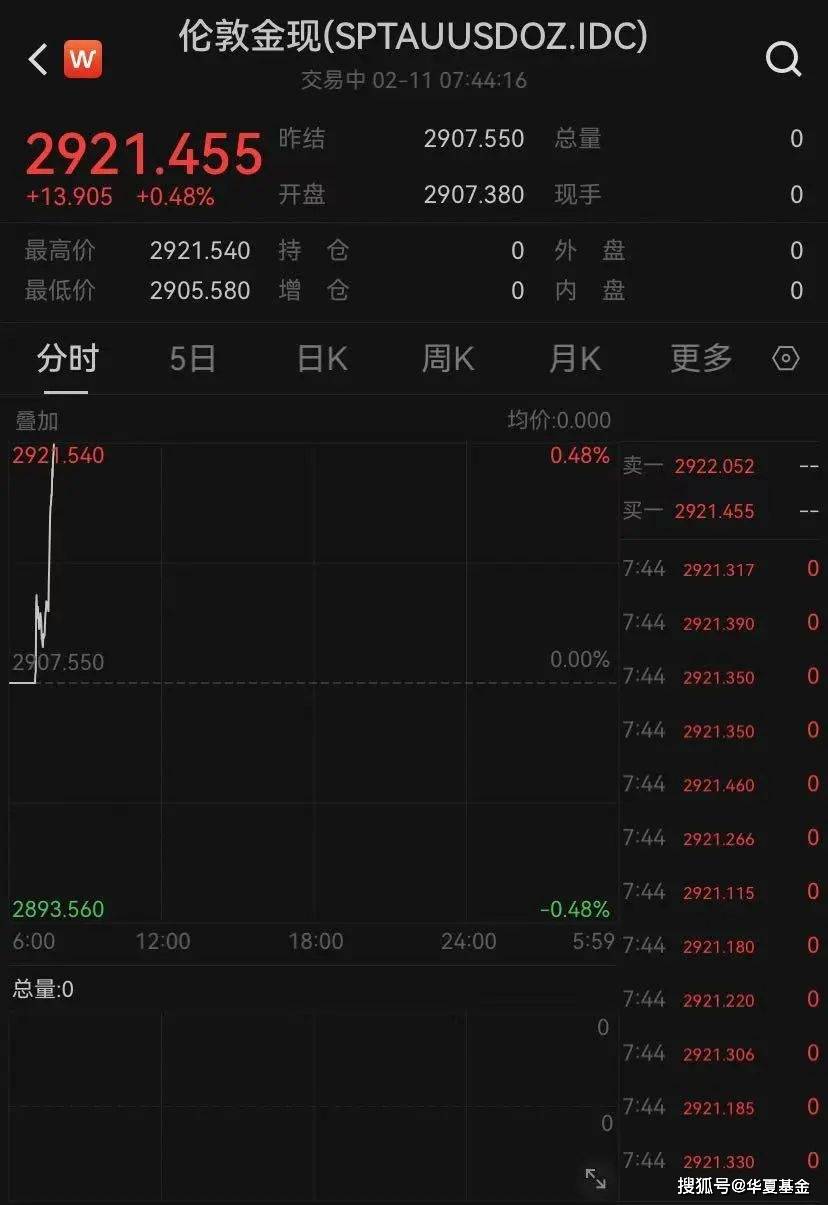Click the 0.48% upper percentage marker
This screenshot has height=1205, width=828.
(x=580, y=455)
